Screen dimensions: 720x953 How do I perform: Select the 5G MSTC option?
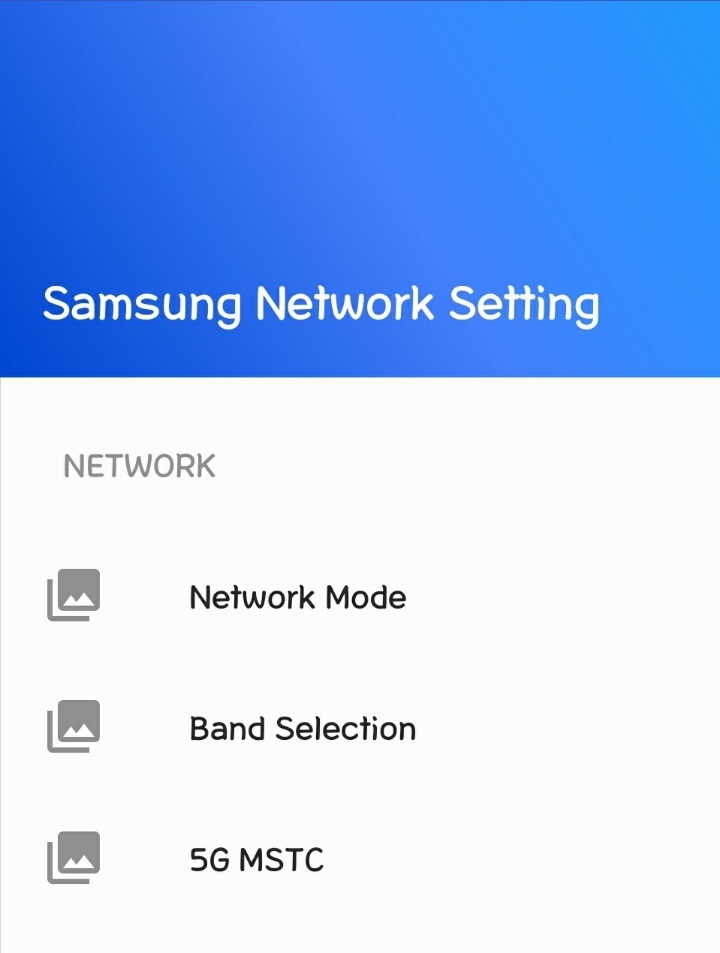[x=257, y=860]
